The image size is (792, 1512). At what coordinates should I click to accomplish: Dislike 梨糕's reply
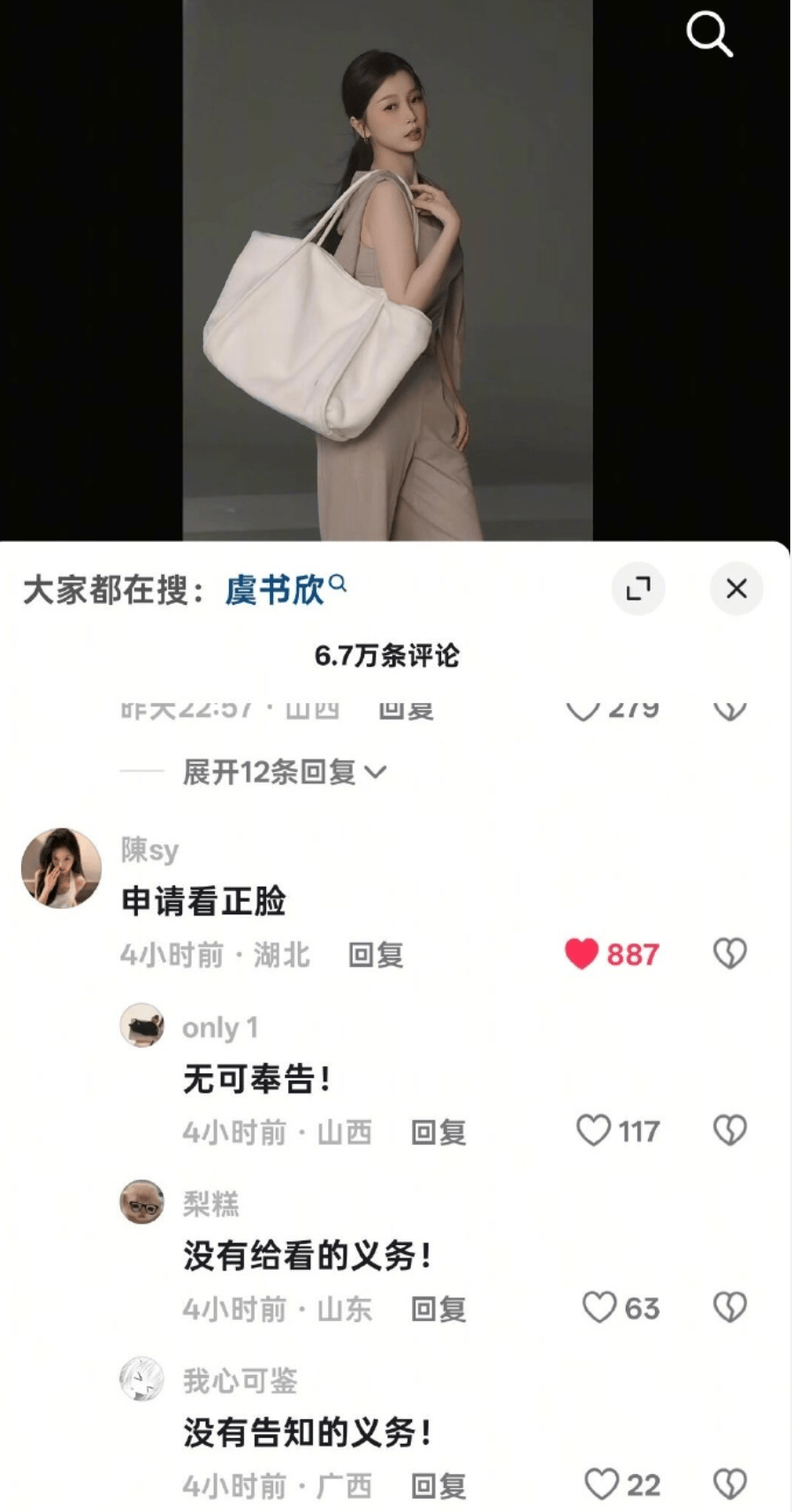point(730,1308)
